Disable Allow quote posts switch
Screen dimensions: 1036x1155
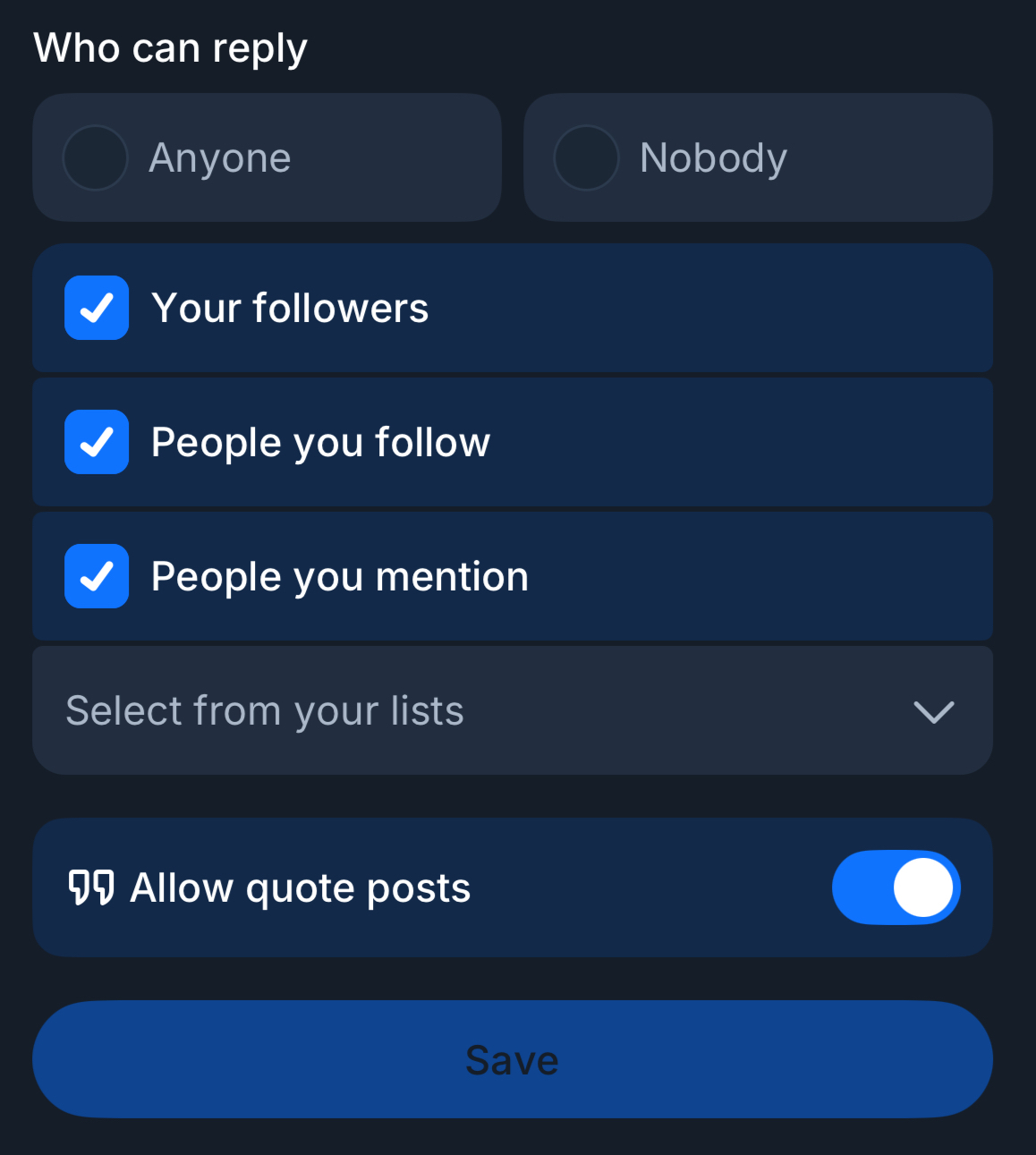pyautogui.click(x=896, y=887)
